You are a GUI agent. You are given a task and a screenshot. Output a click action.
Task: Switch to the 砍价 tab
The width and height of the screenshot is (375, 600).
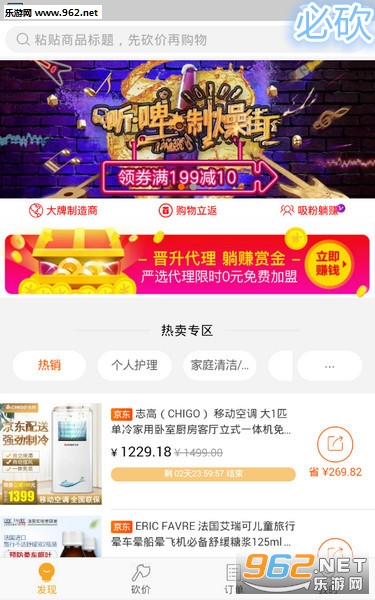coord(140,579)
